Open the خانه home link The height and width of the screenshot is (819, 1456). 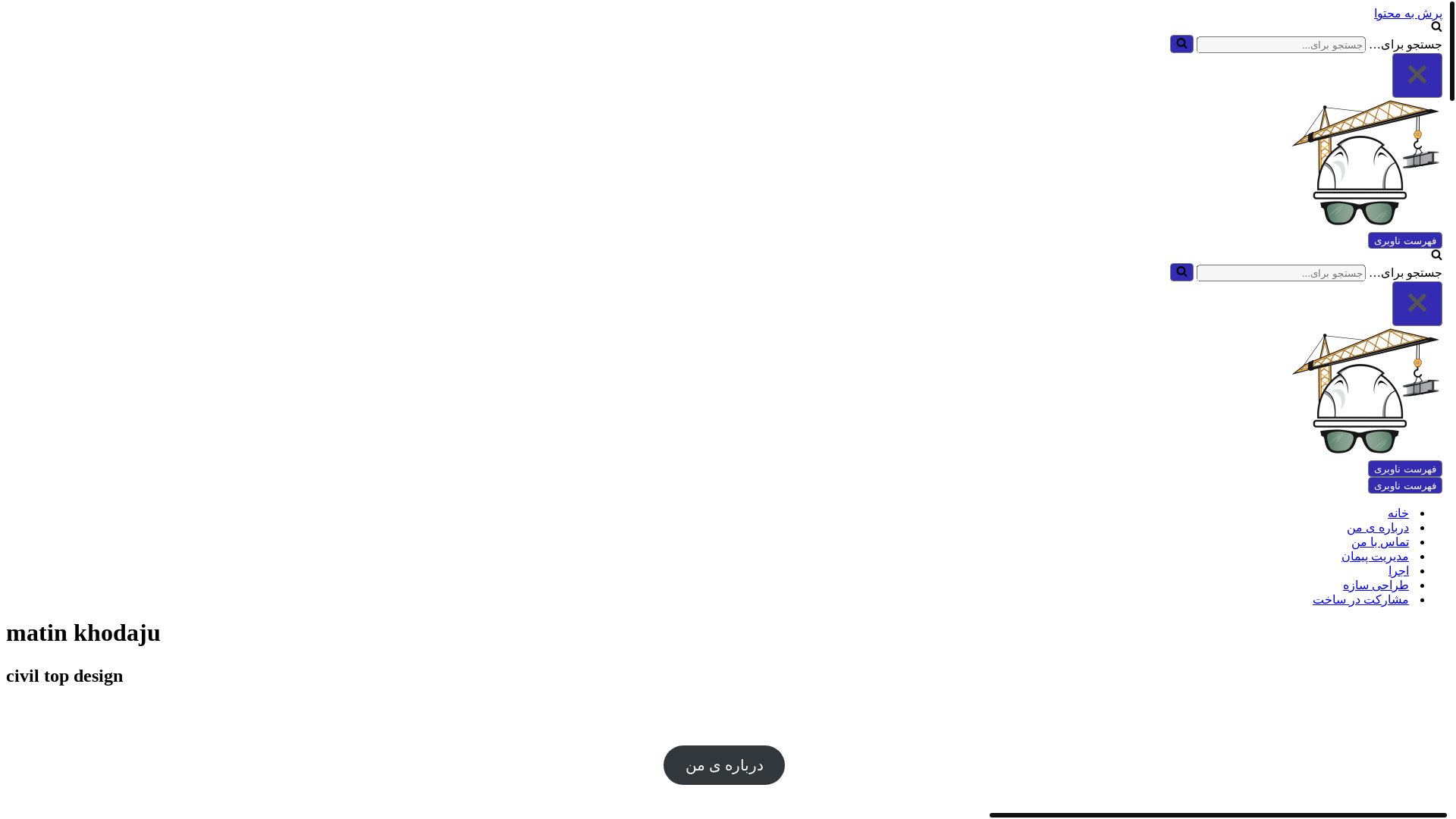click(x=1398, y=513)
